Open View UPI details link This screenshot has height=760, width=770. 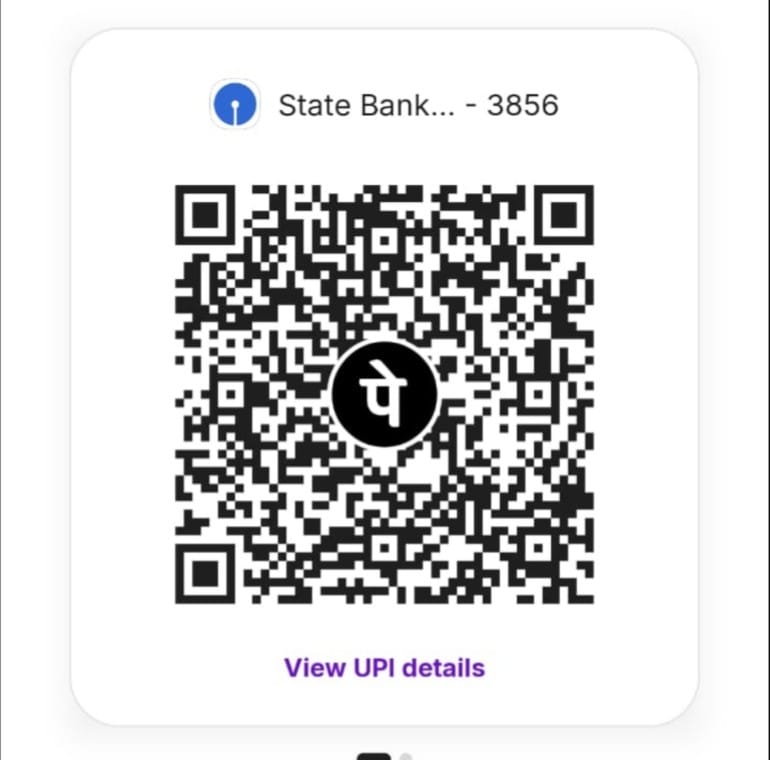[x=384, y=667]
